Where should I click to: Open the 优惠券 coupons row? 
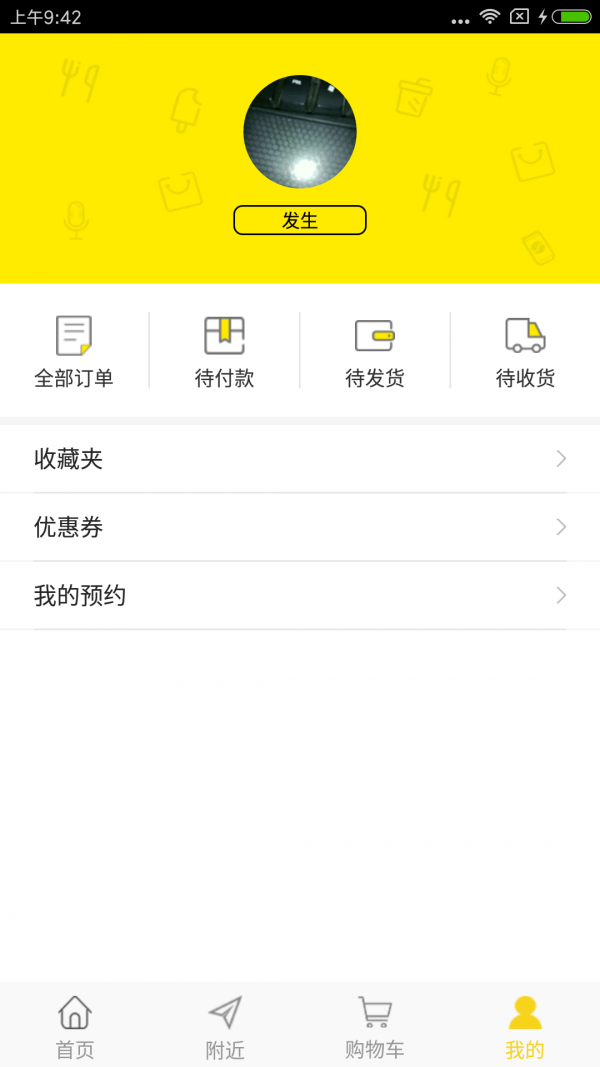pos(300,527)
